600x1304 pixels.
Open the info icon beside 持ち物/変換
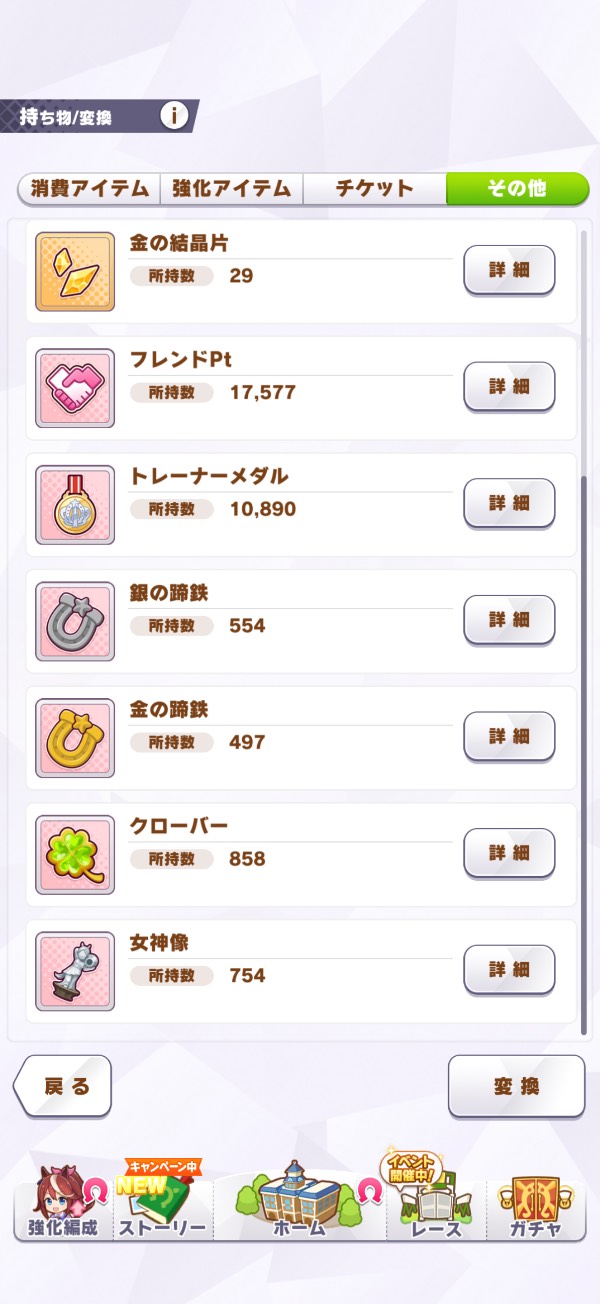point(174,116)
